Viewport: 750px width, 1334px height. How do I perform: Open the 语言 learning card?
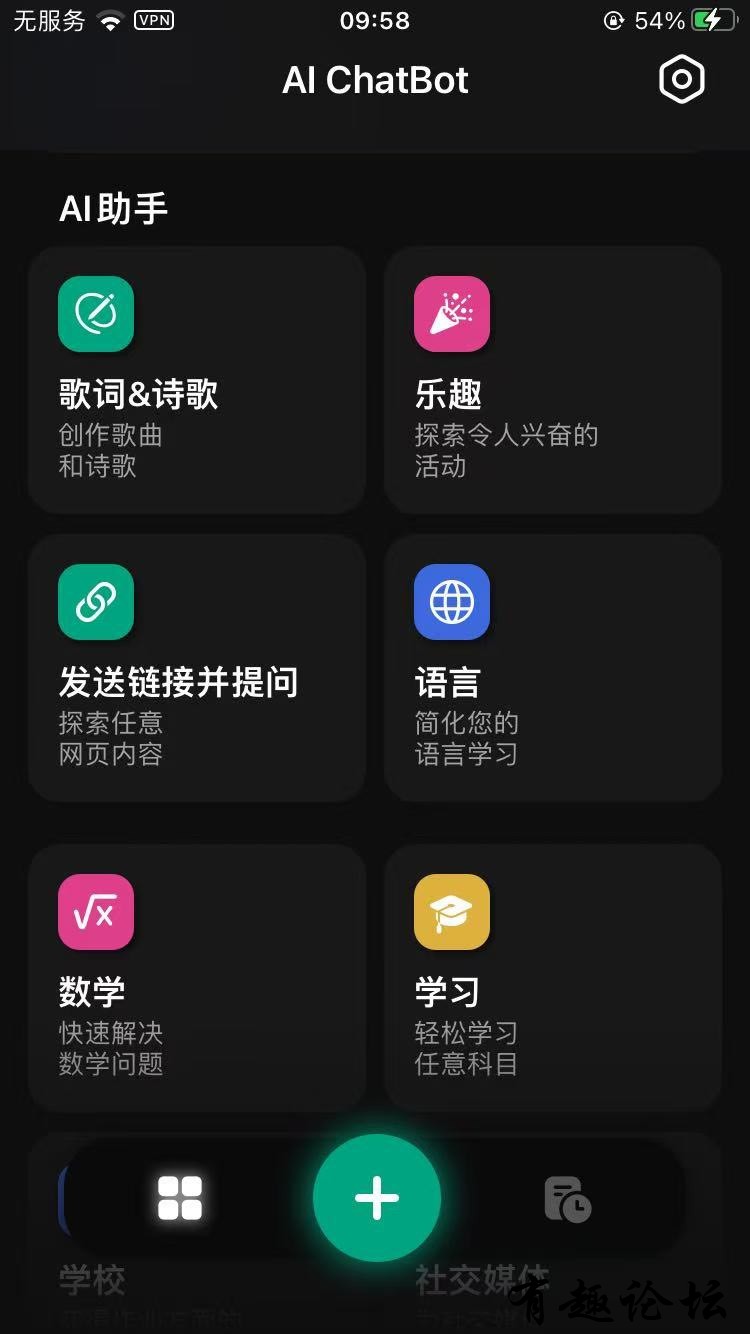(x=553, y=668)
